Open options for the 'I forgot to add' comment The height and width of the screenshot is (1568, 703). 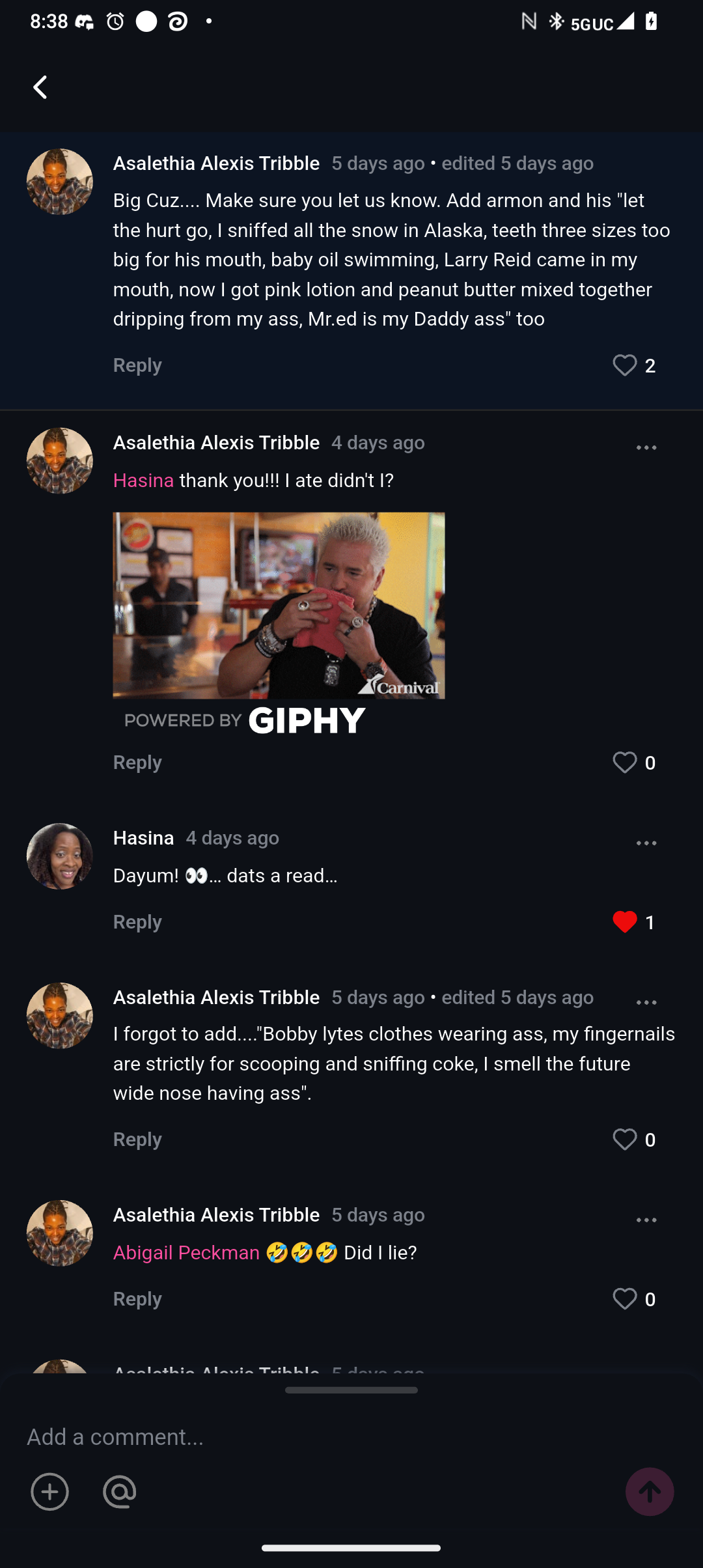tap(646, 1003)
